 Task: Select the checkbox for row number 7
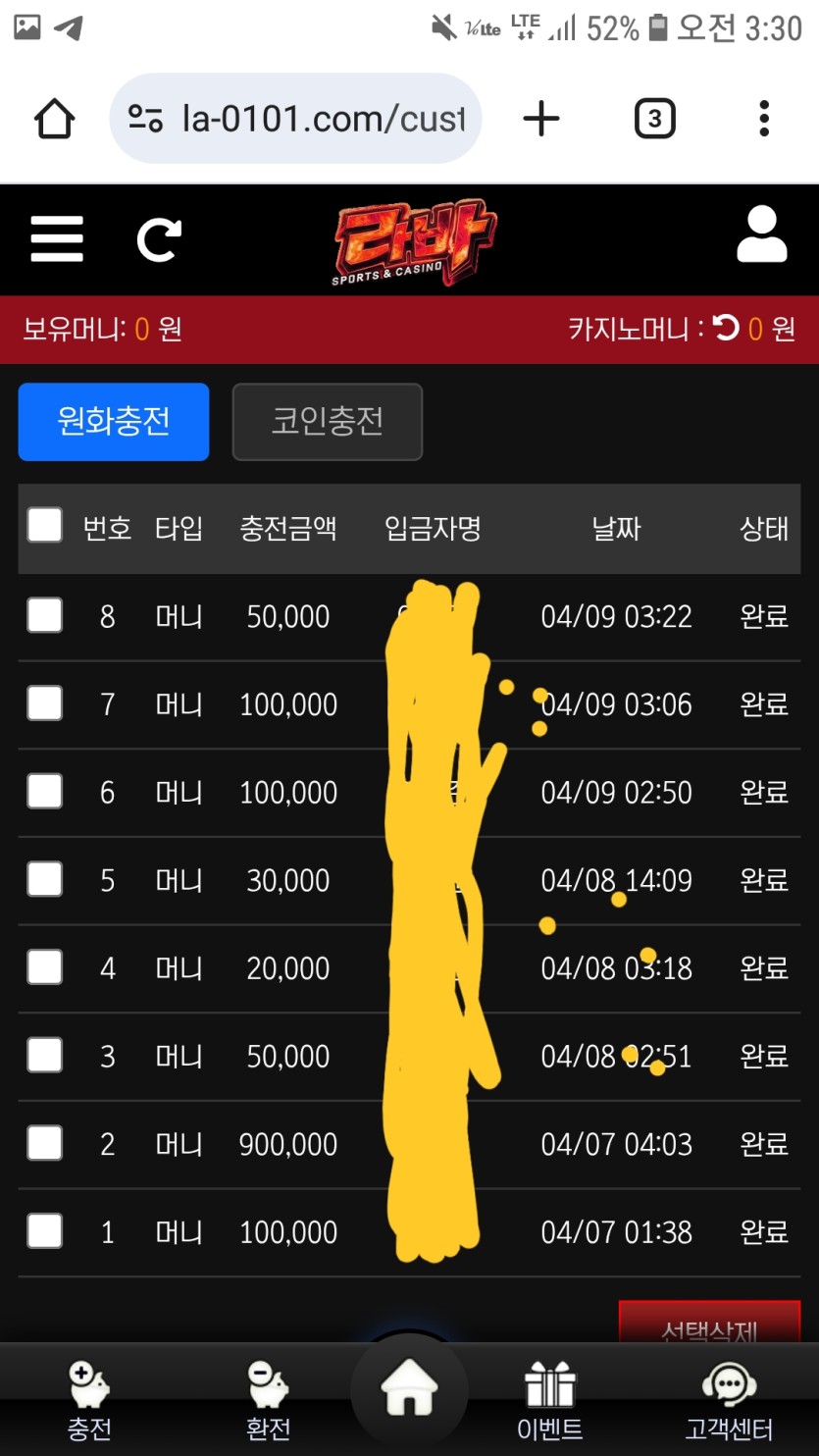point(45,703)
